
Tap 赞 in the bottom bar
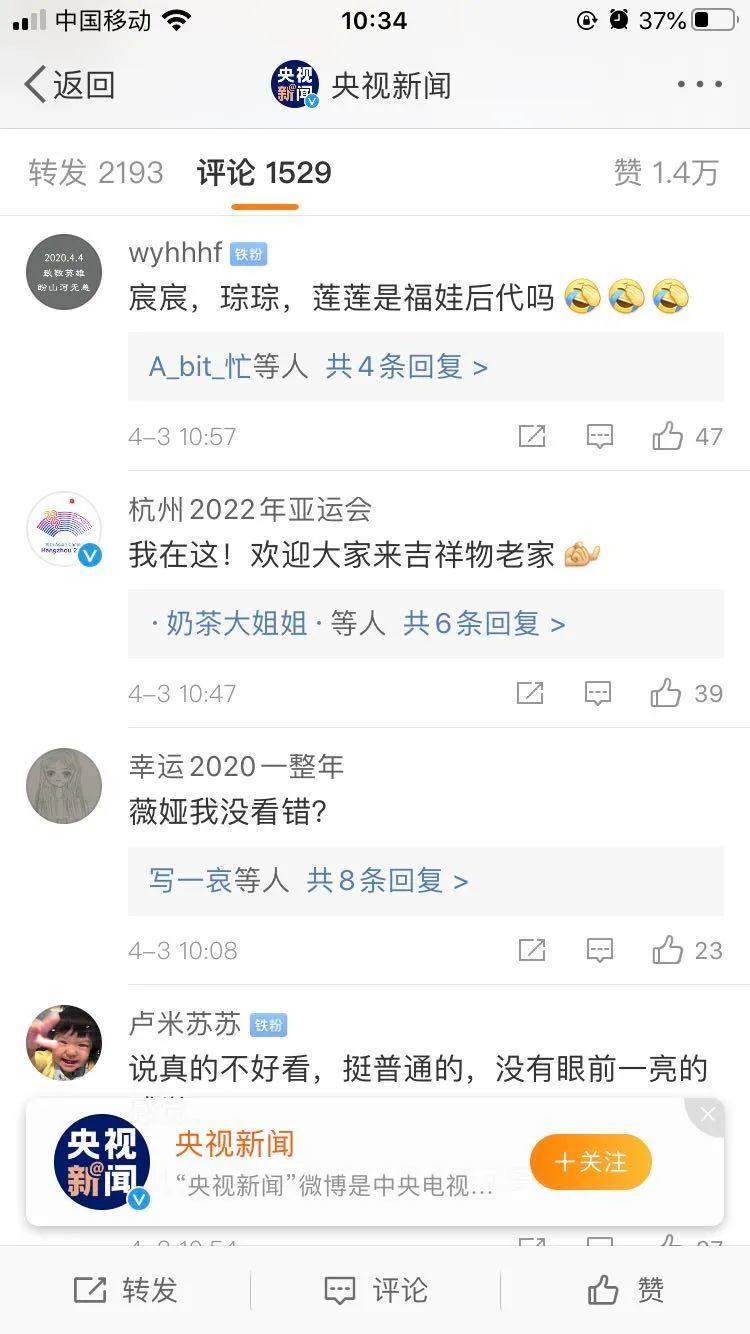click(x=625, y=1290)
